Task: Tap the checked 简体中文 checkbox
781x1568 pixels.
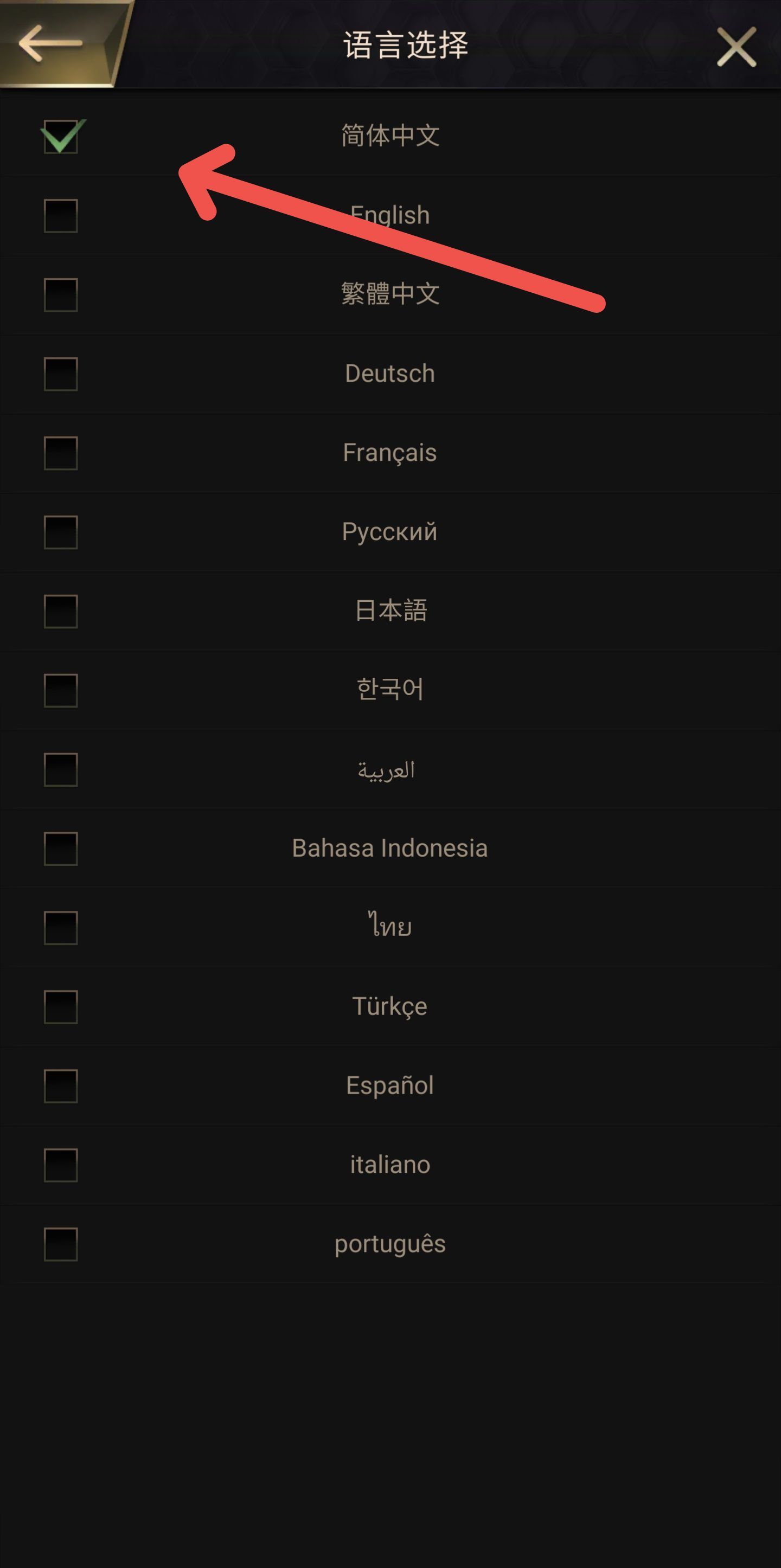Action: point(61,136)
